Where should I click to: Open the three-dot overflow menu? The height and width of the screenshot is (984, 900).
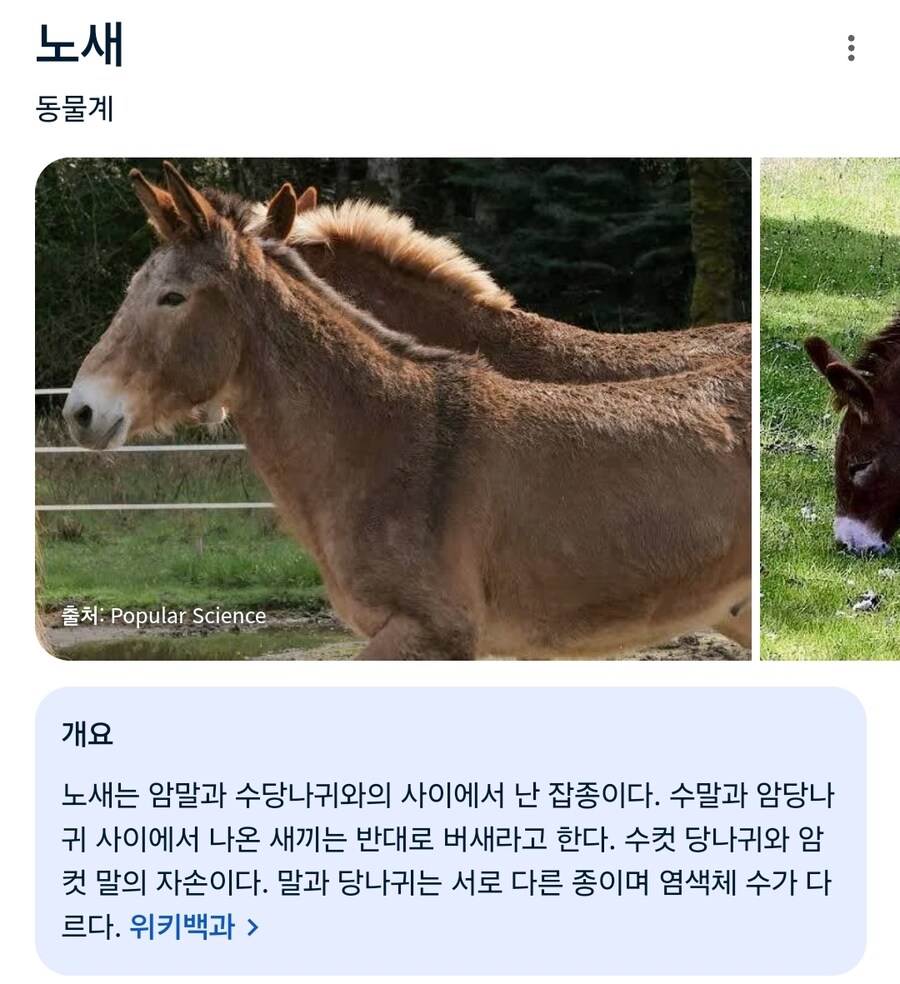(x=850, y=48)
